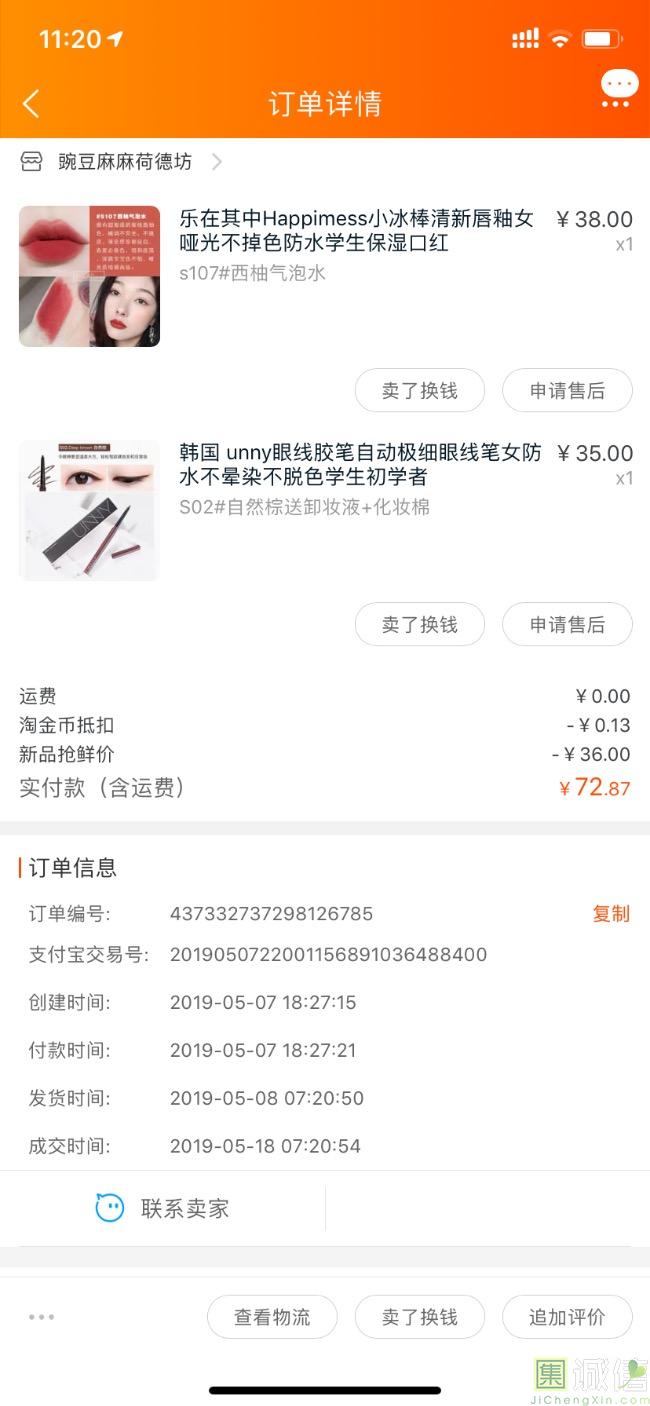Screen dimensions: 650x1406
Task: Tap 卖了换钱 under the lip glaze item
Action: 420,390
